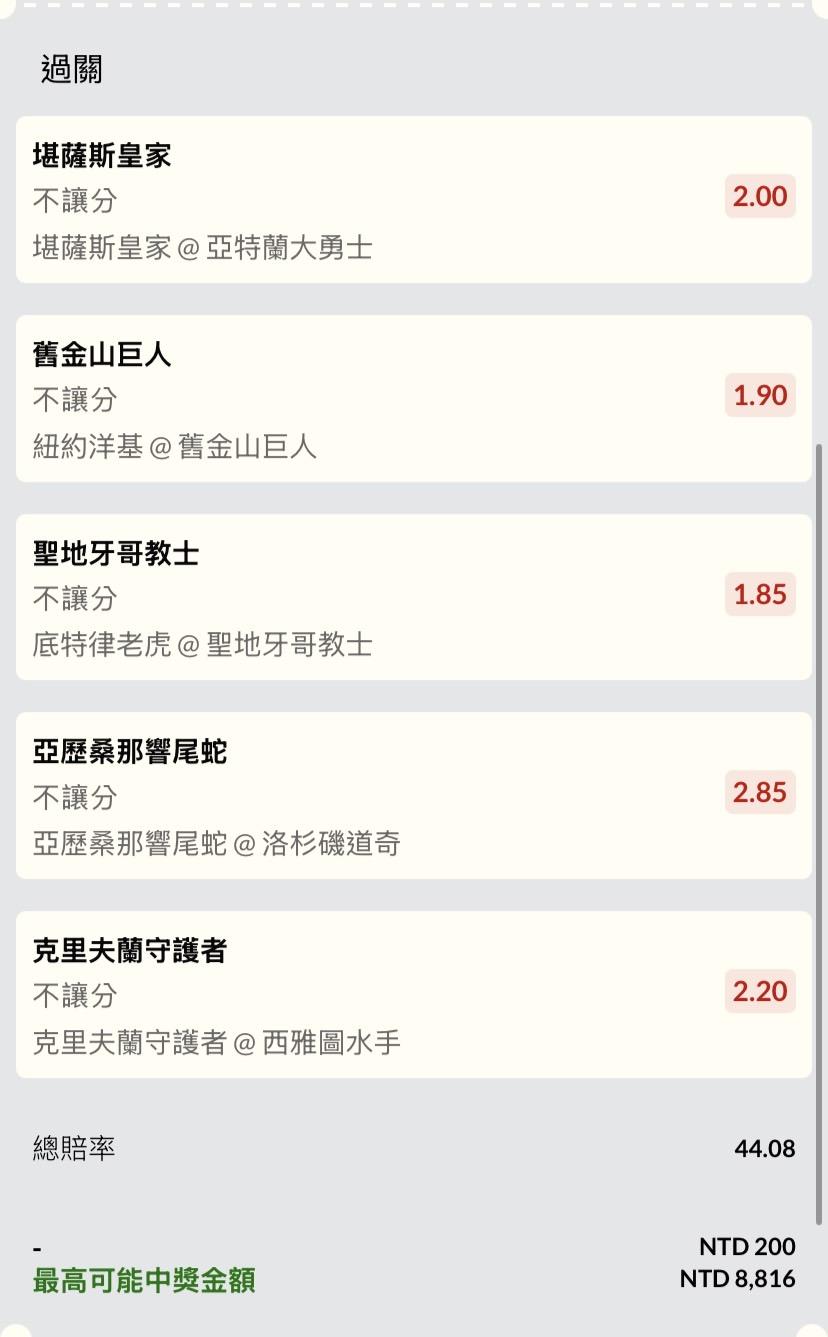
Task: View the 聖地牙哥教士 bet selection card
Action: coord(413,597)
